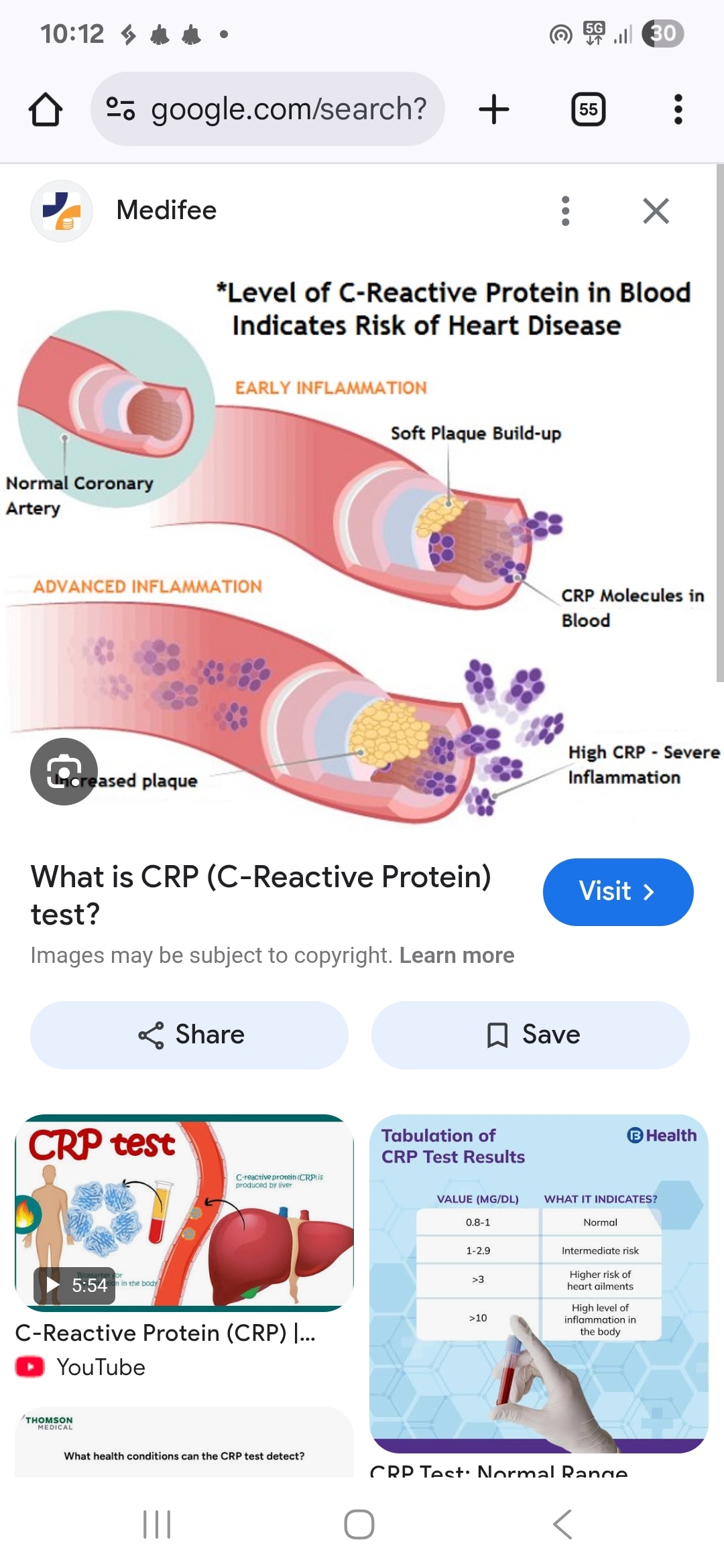The image size is (724, 1568).
Task: Open the tab switcher showing 55 tabs
Action: point(588,109)
